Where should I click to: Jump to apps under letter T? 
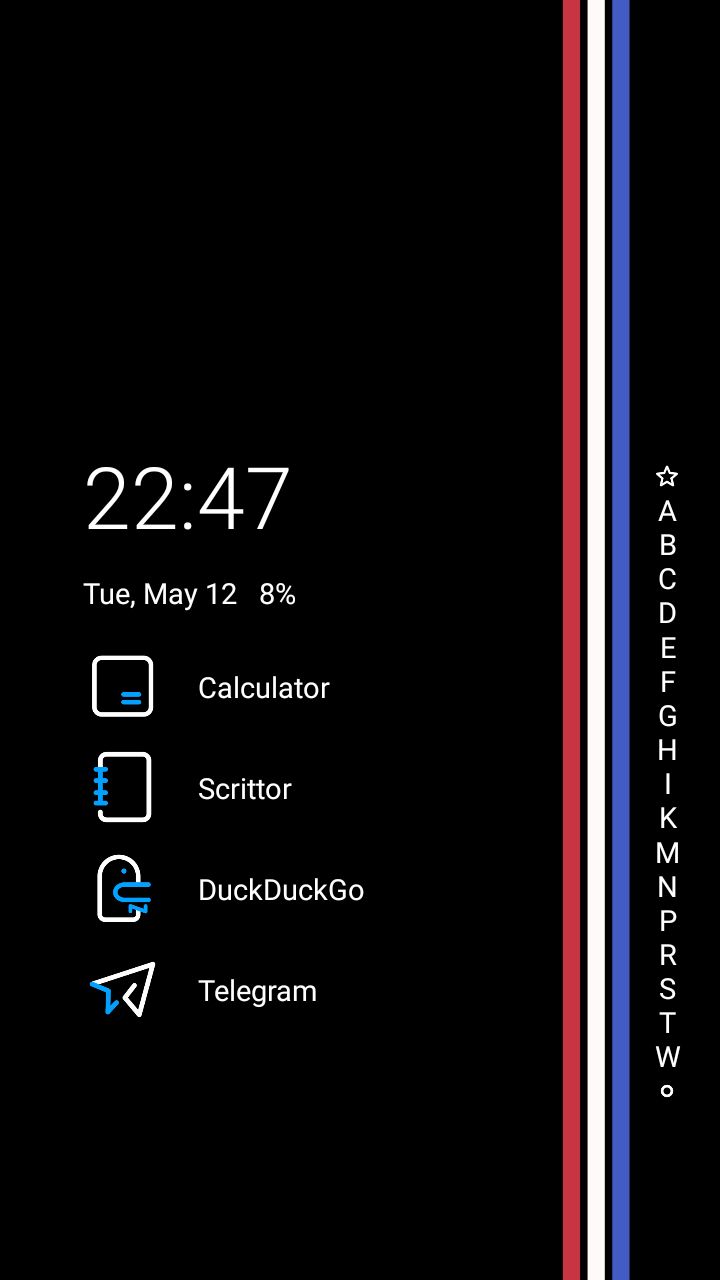667,1022
